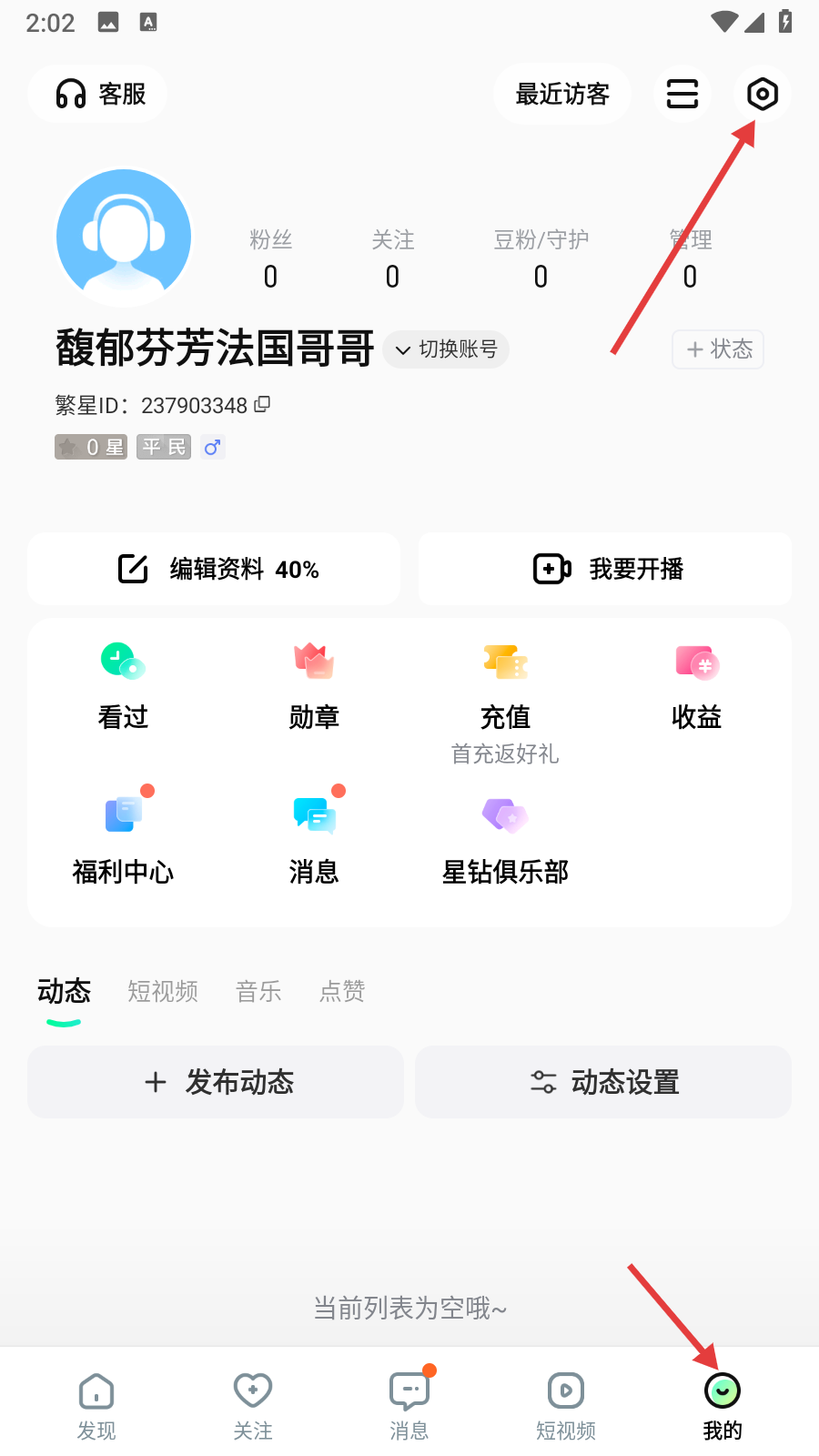Screen dimensions: 819x1456
Task: Open 星钻俱乐部 club
Action: 505,837
